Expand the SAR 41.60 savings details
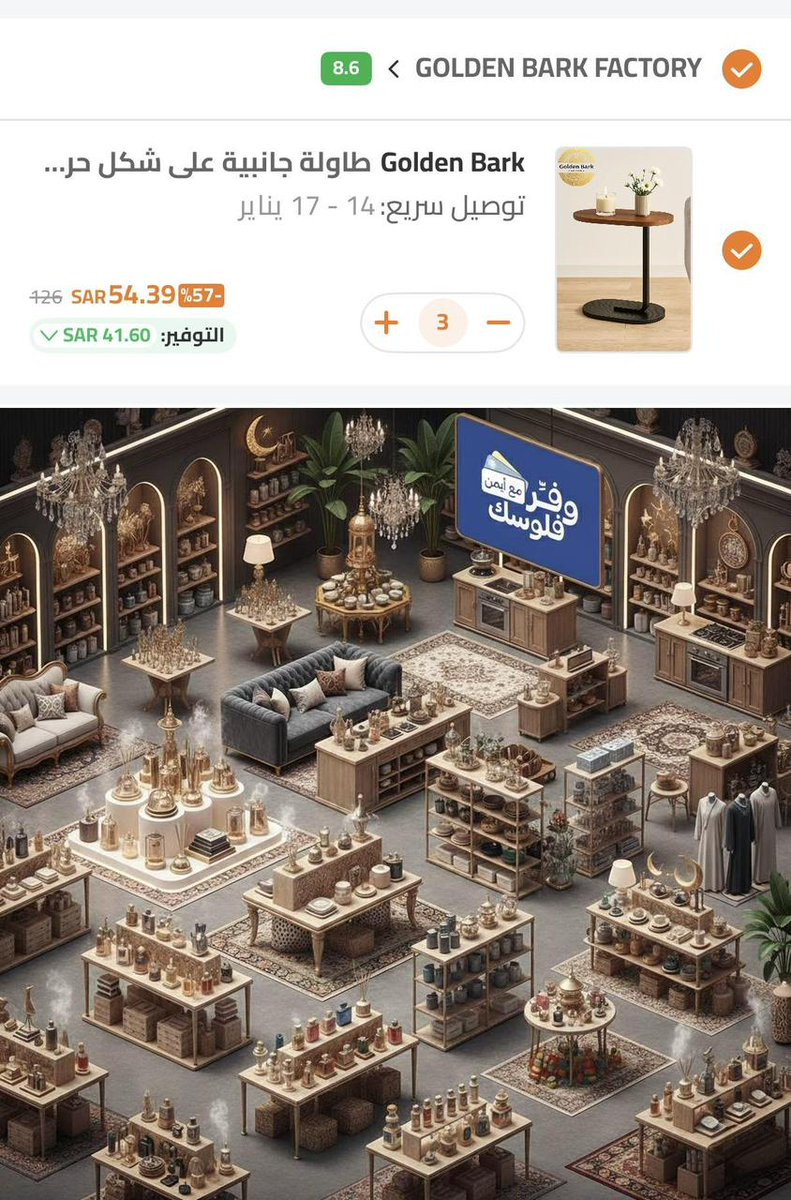The height and width of the screenshot is (1200, 791). pyautogui.click(x=133, y=335)
